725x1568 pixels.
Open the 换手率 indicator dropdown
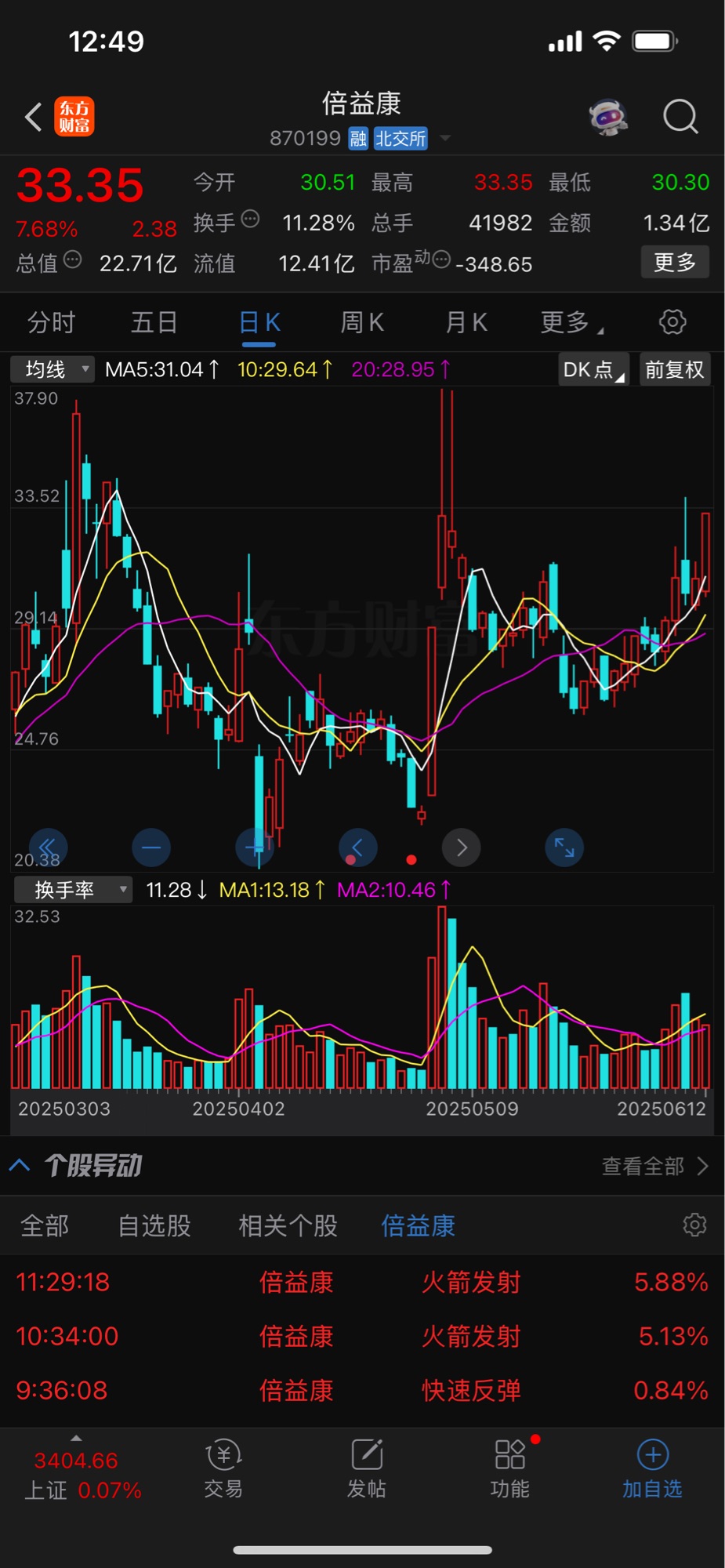(73, 890)
